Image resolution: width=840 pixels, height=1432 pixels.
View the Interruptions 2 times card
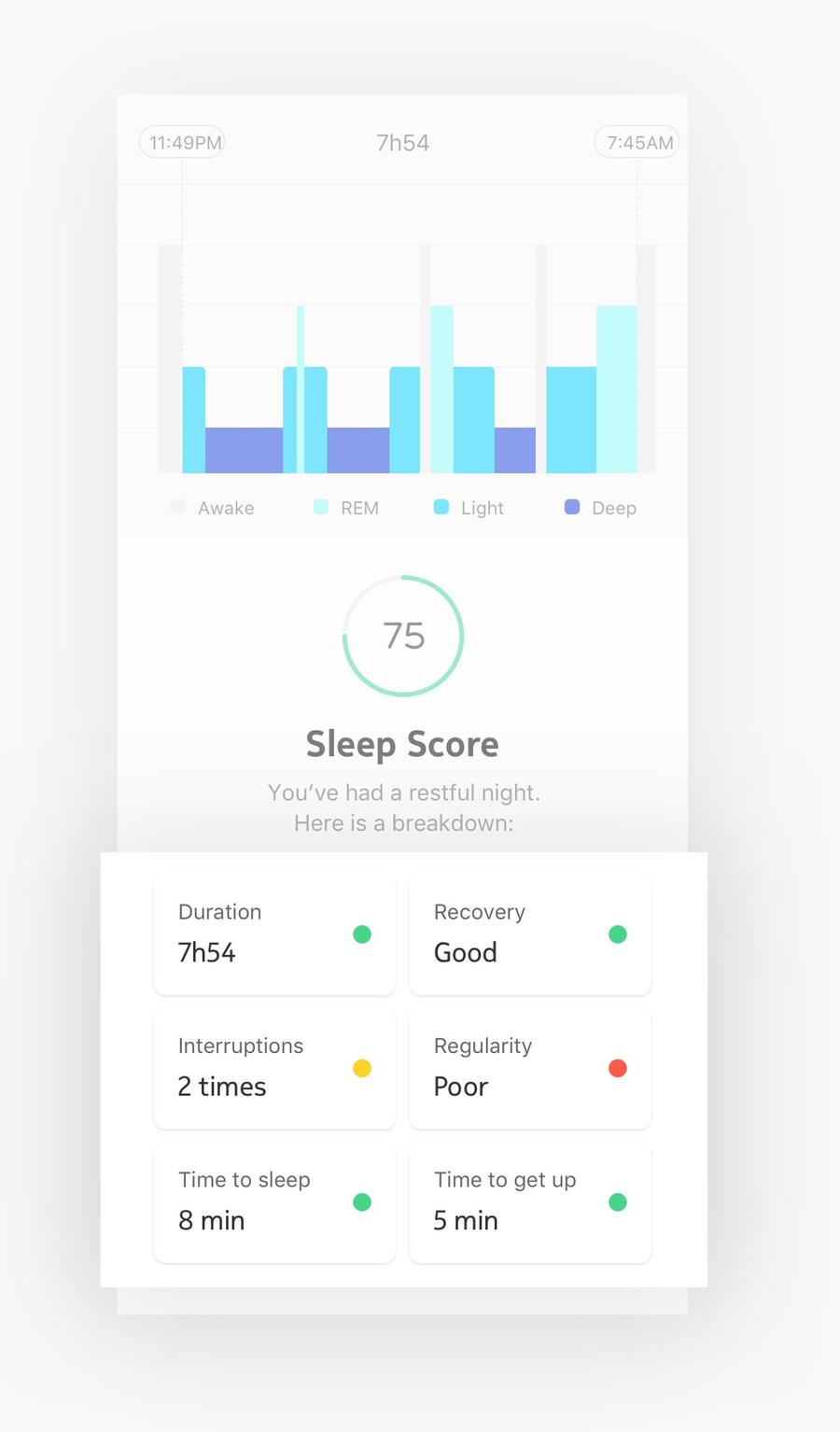(x=274, y=1068)
